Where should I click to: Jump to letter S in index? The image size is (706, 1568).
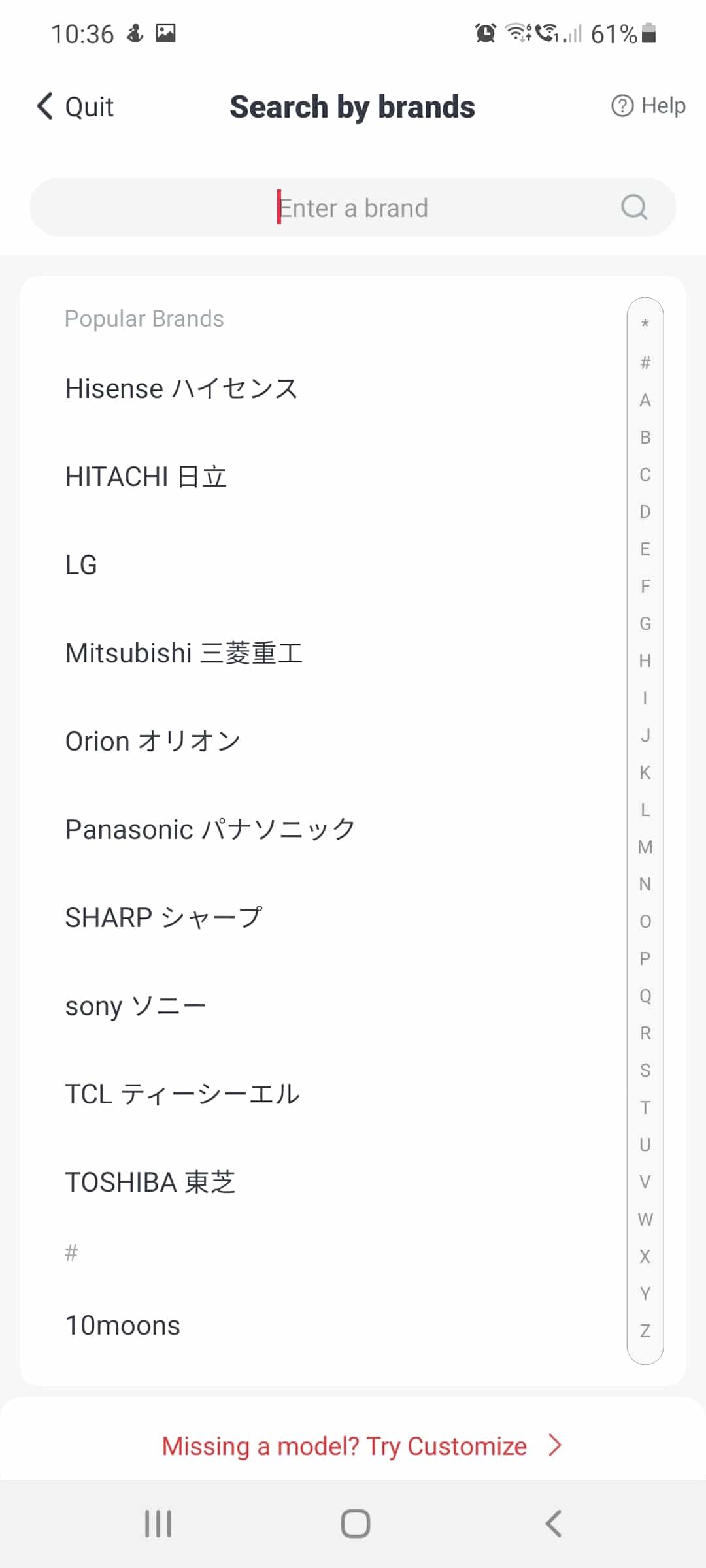(645, 1071)
